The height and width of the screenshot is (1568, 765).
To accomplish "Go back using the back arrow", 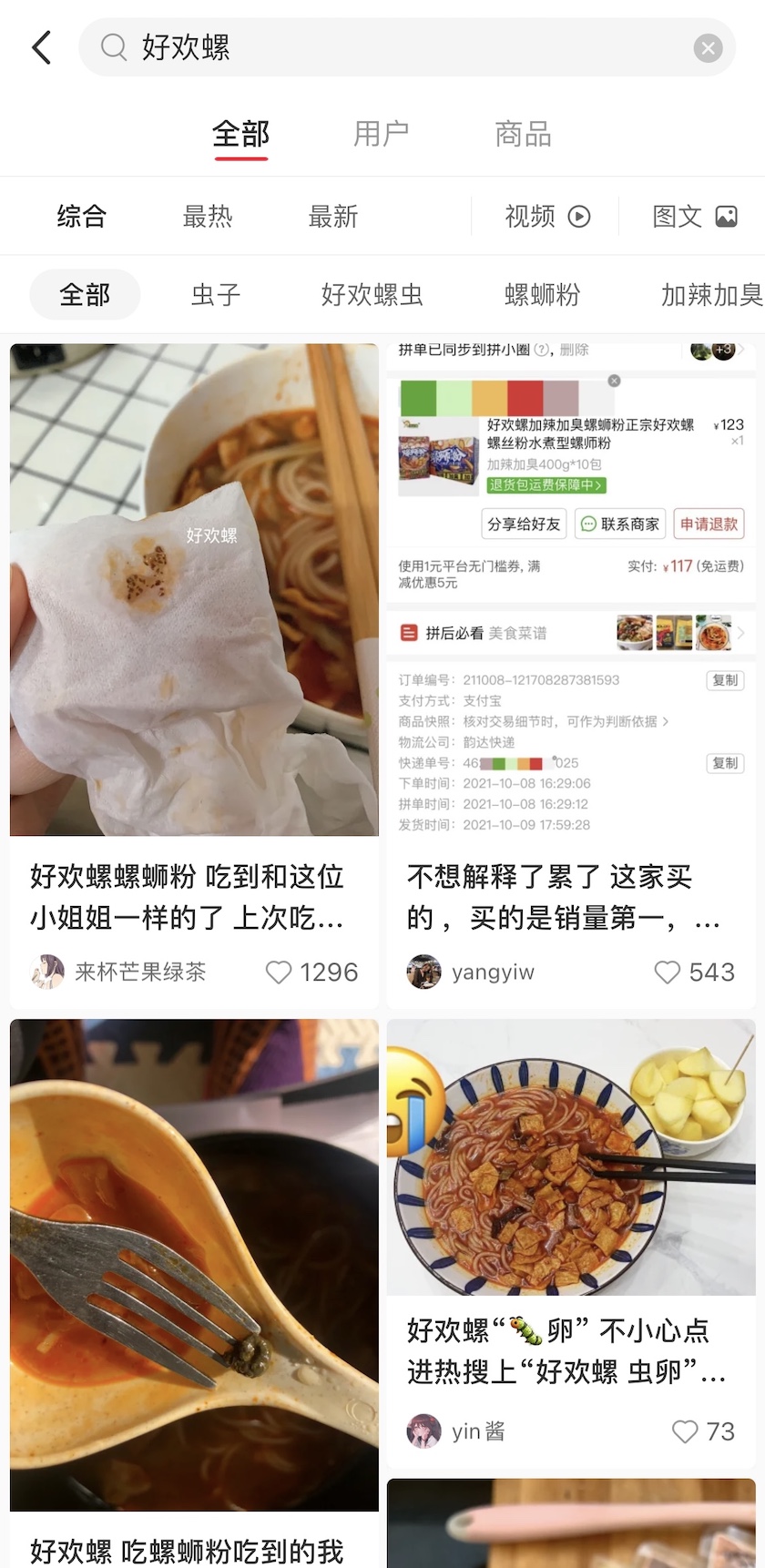I will 41,47.
